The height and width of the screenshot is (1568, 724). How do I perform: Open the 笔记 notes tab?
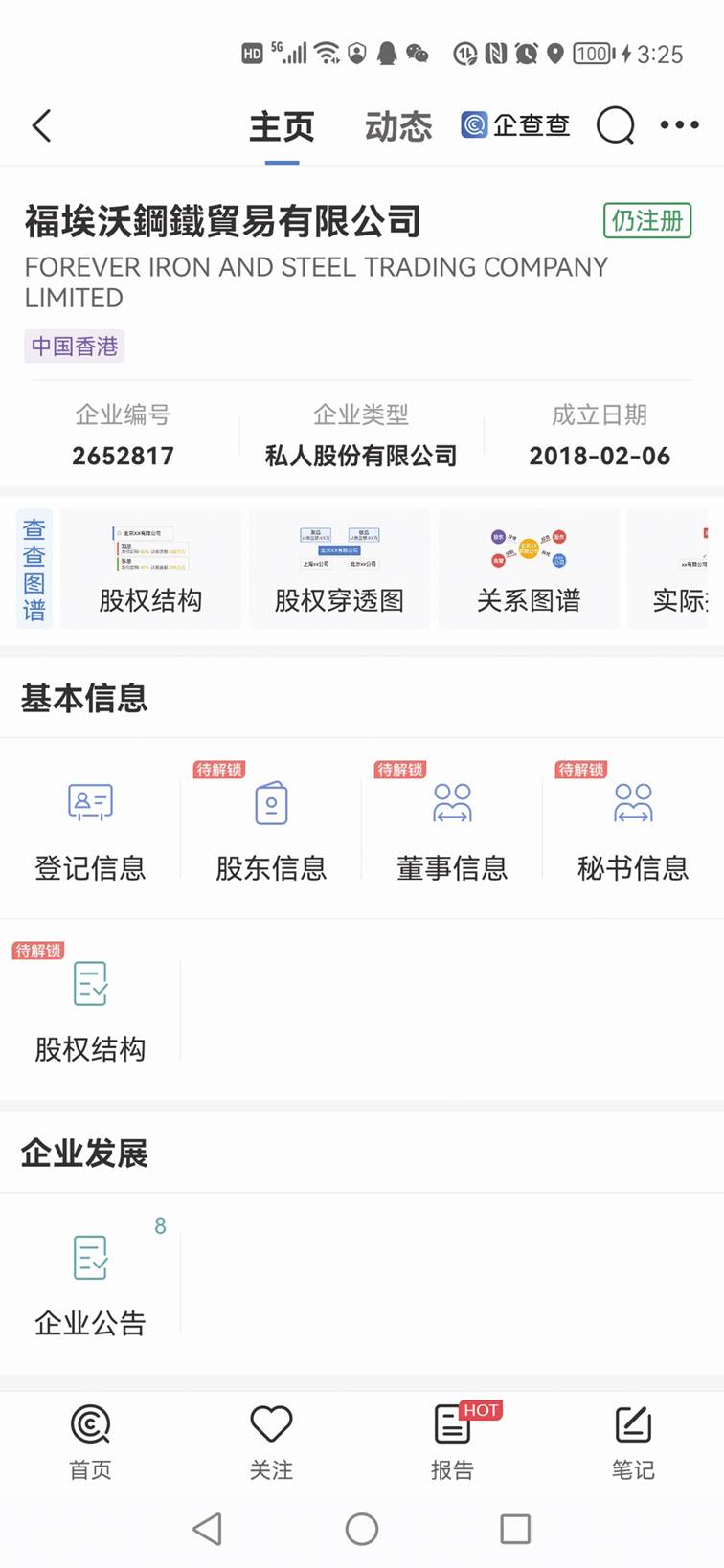tap(633, 1442)
